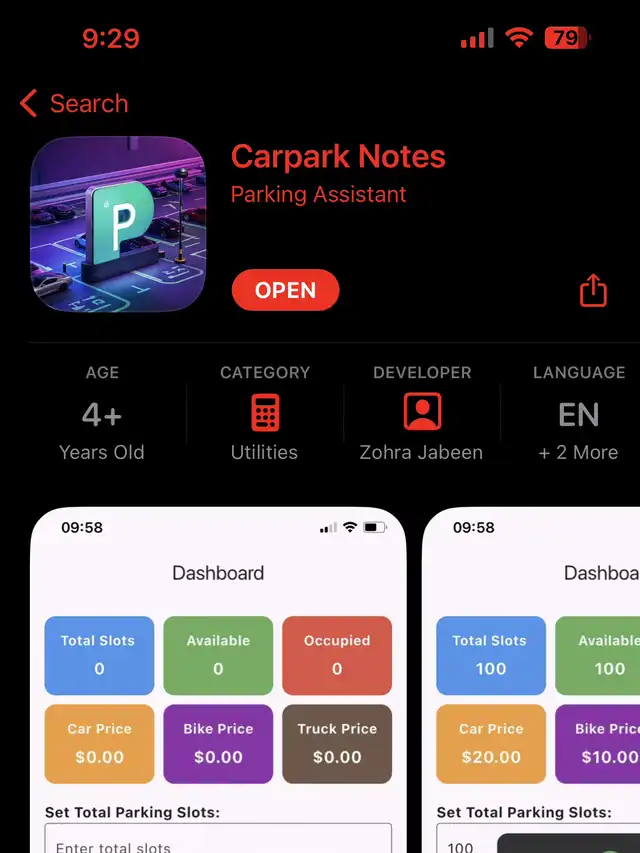View developer Zohra Jabeen's page

421,414
